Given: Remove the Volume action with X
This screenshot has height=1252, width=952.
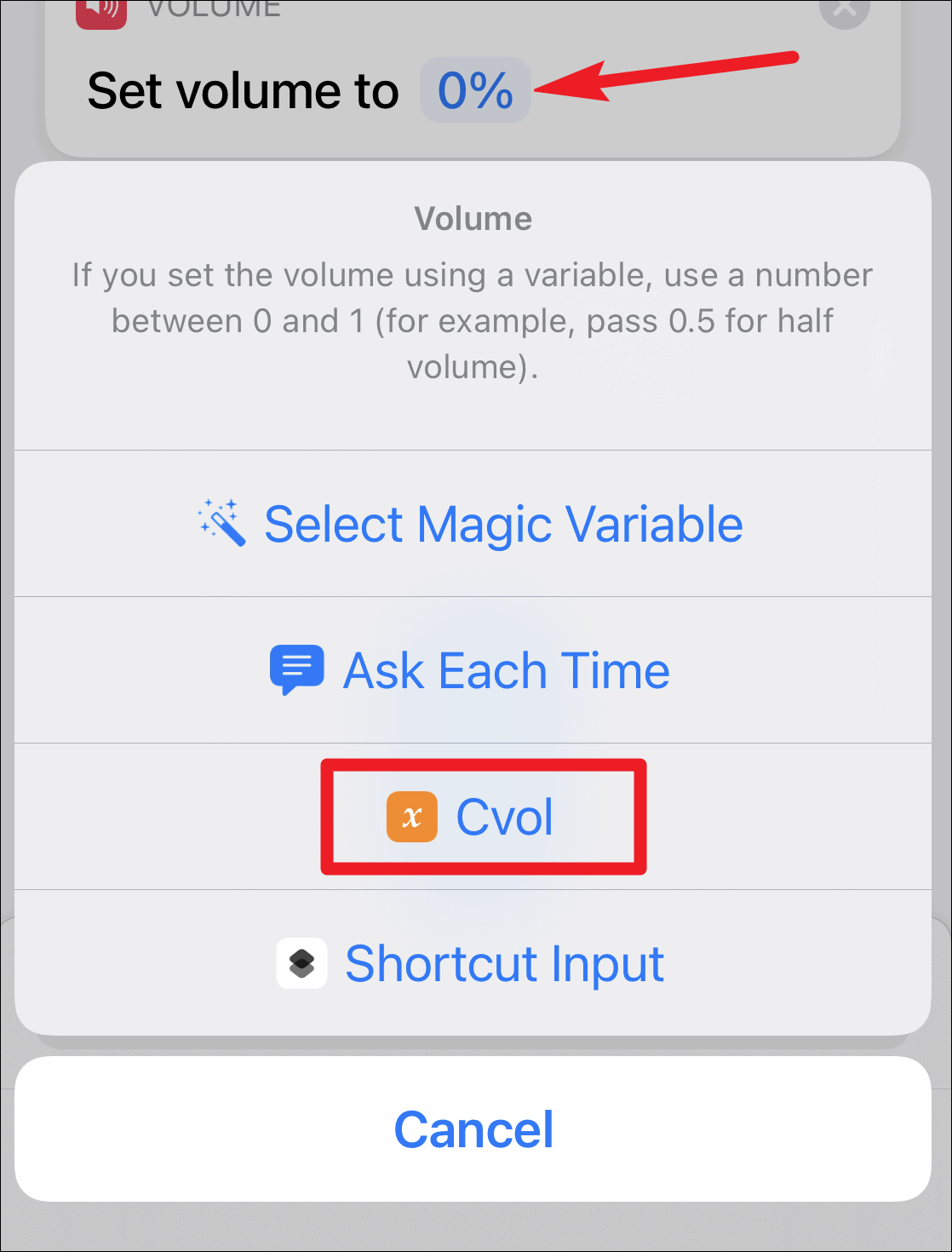Looking at the screenshot, I should [x=843, y=9].
